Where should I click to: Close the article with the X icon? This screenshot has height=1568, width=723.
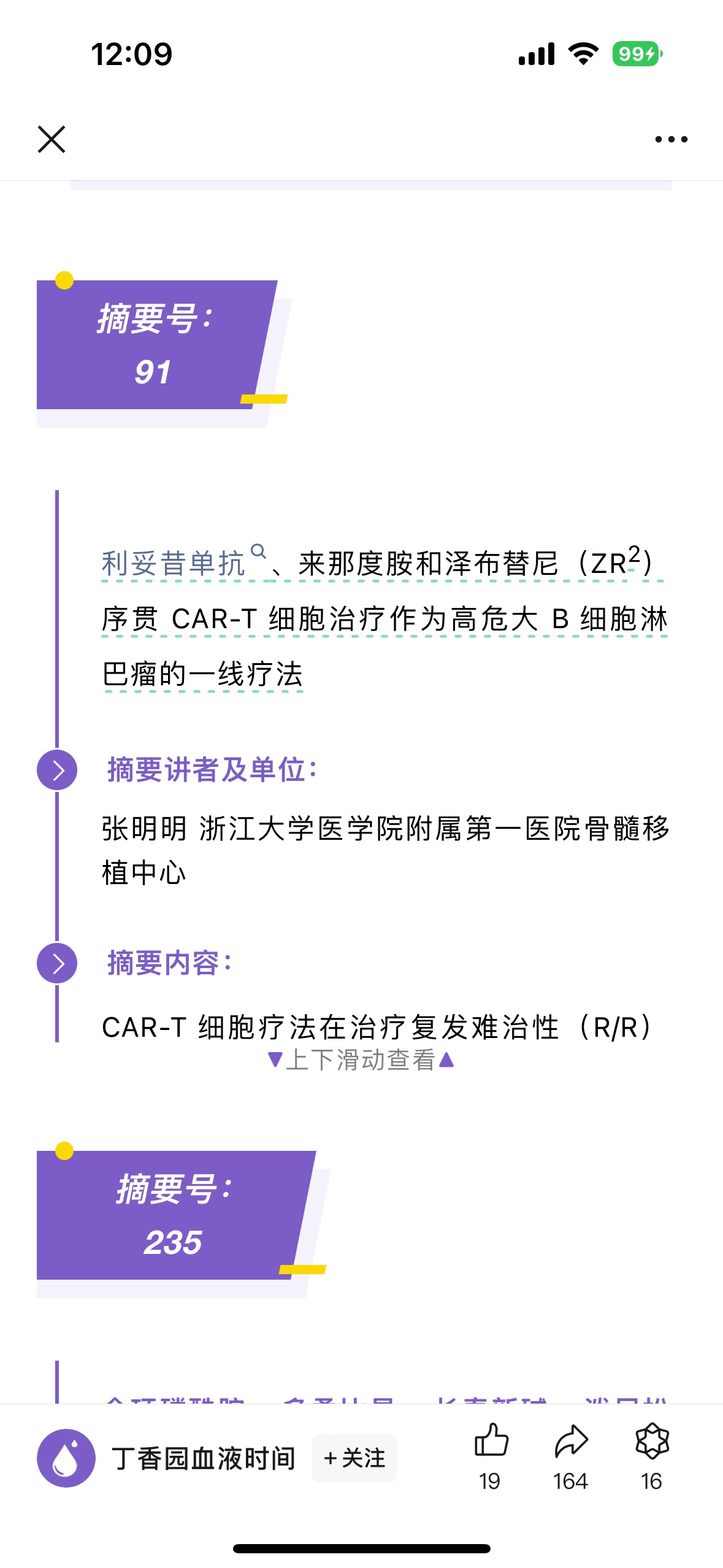pyautogui.click(x=52, y=139)
